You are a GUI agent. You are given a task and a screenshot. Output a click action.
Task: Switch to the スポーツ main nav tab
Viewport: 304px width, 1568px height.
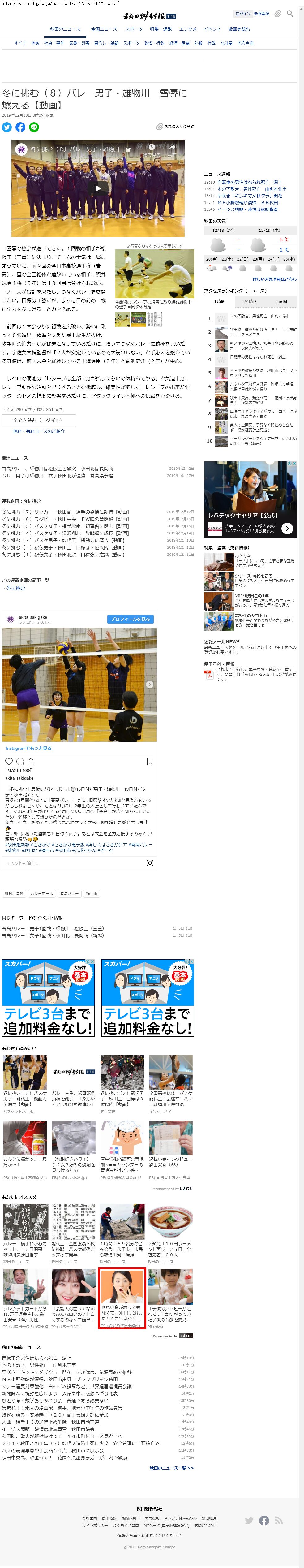[x=134, y=29]
